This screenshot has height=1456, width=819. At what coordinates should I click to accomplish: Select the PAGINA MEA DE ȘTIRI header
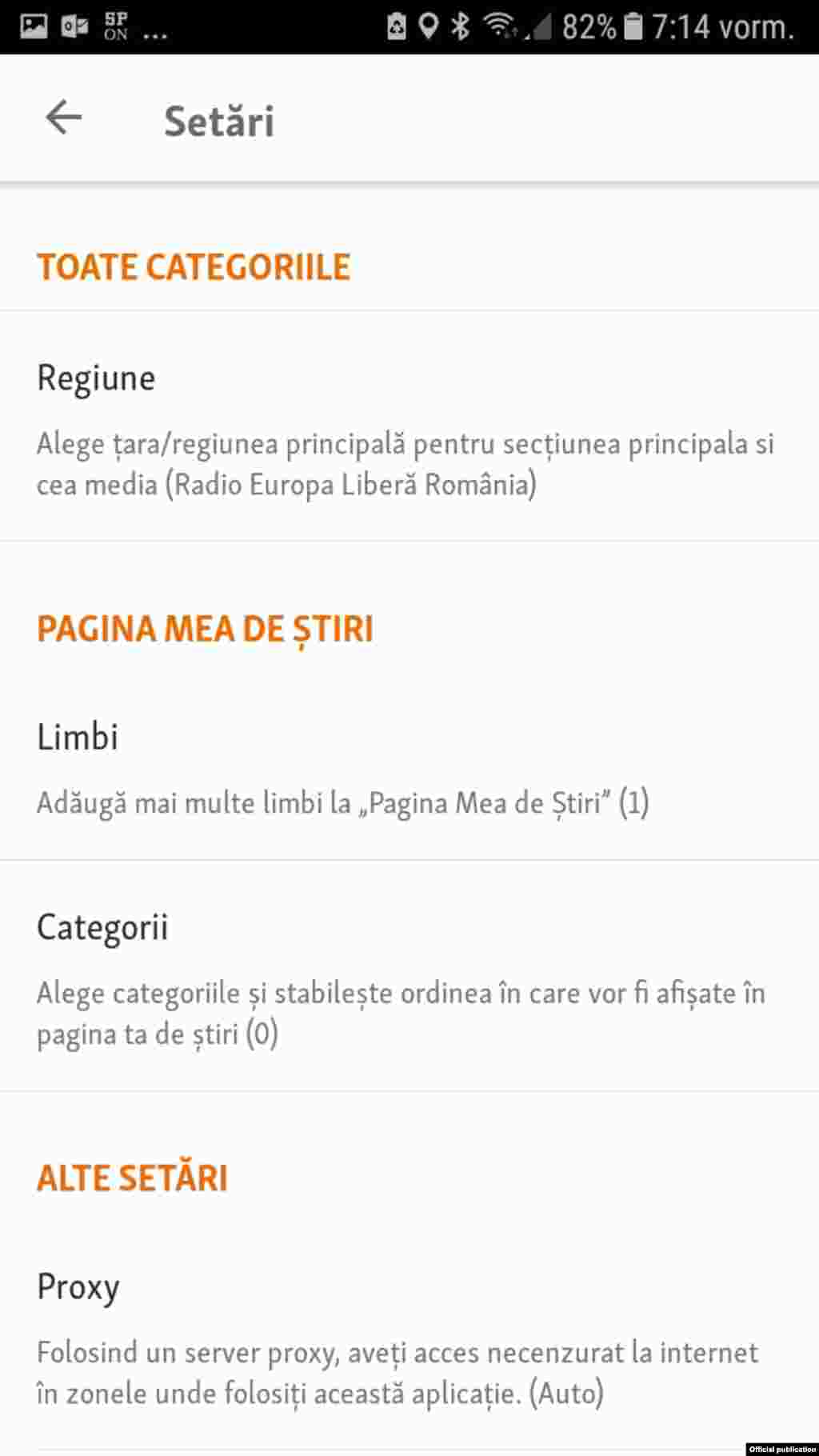click(205, 630)
